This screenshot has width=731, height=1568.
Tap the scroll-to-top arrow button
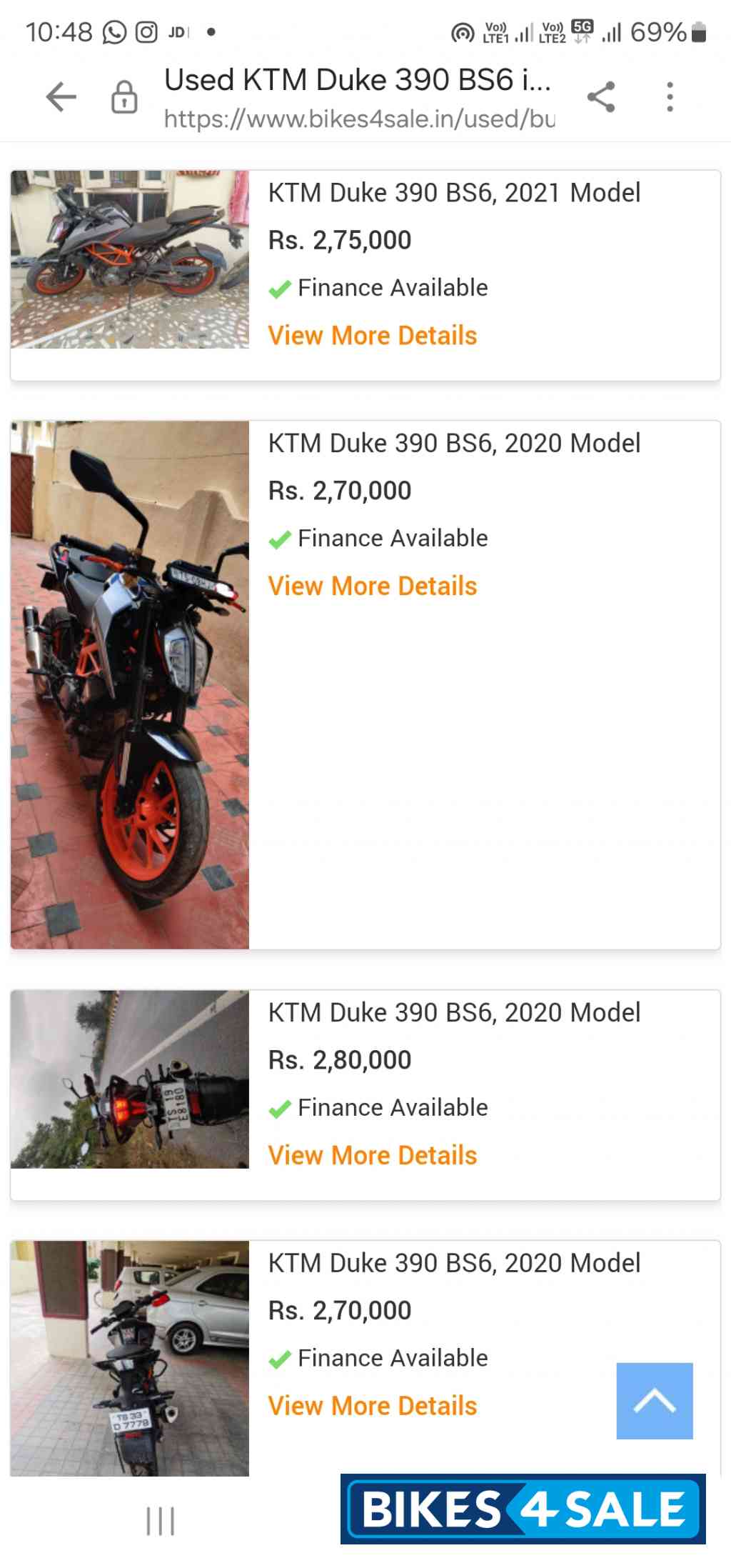point(655,1401)
